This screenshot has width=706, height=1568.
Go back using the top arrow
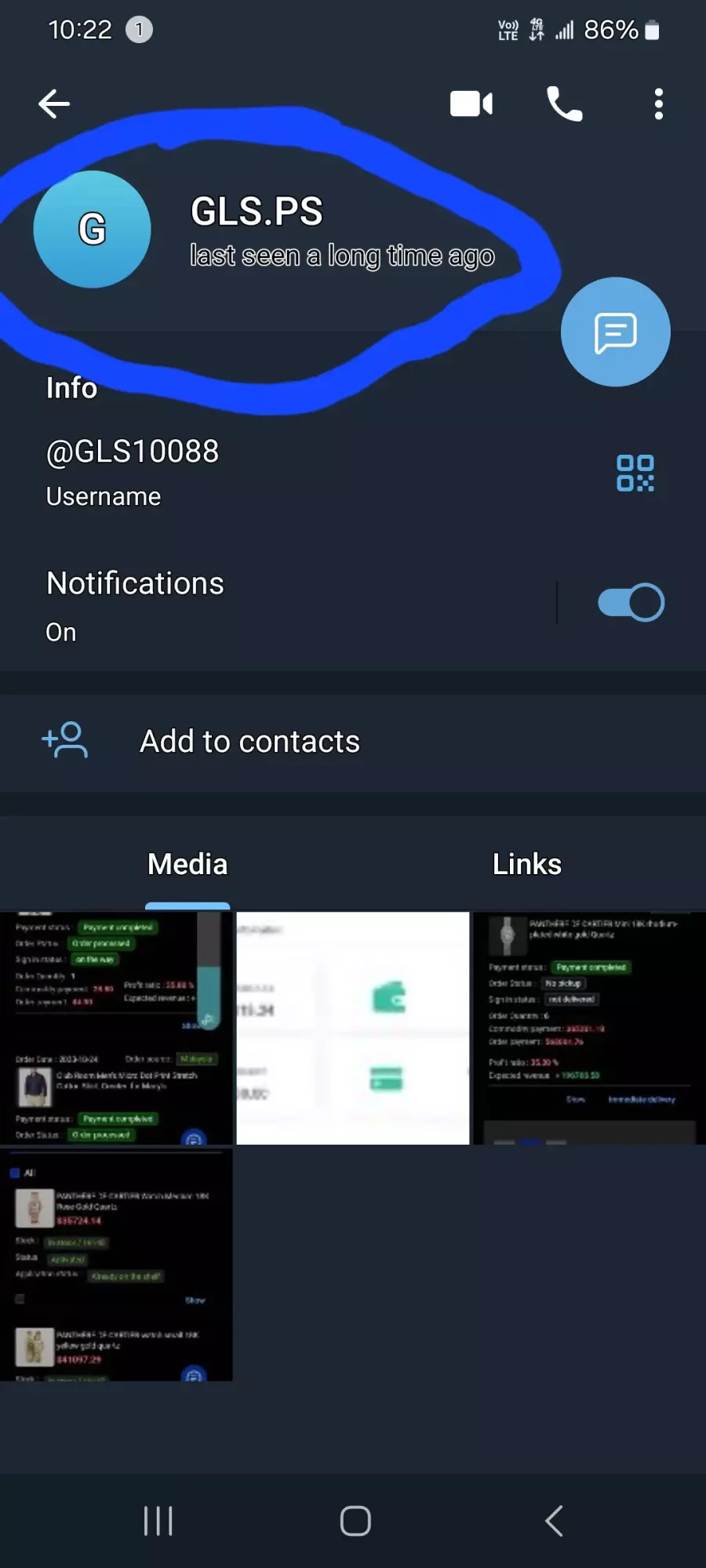click(54, 103)
